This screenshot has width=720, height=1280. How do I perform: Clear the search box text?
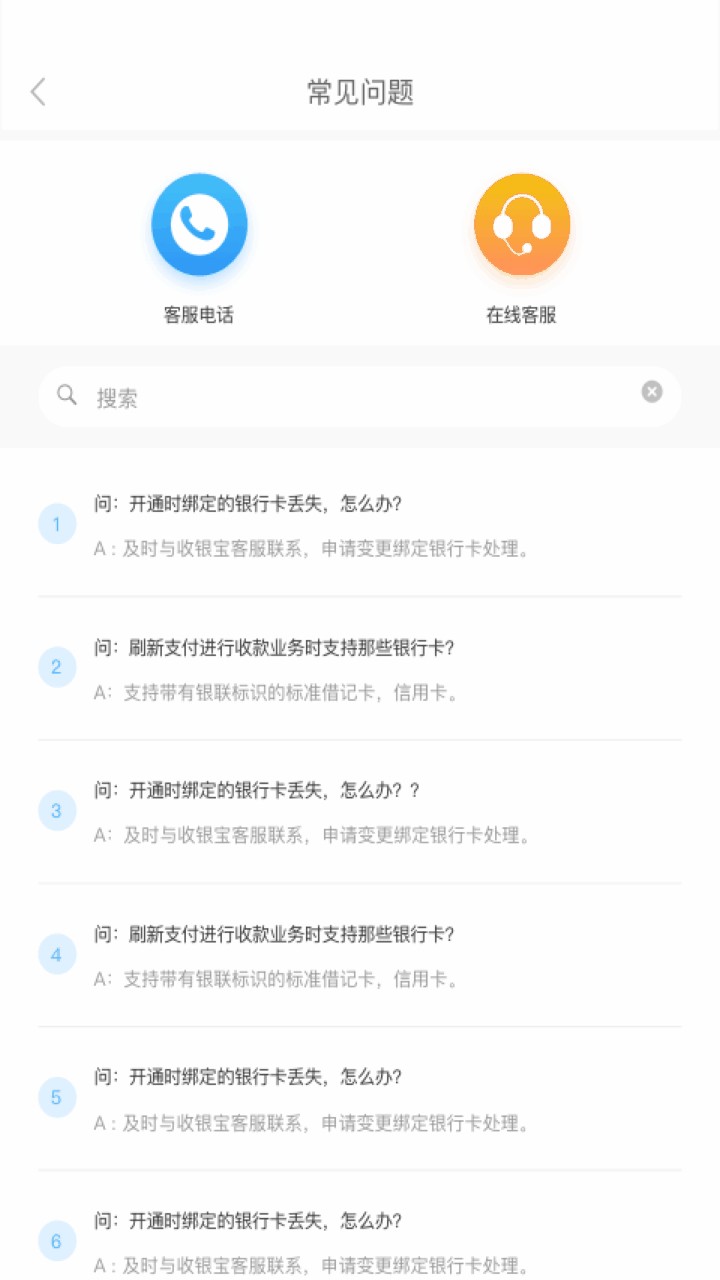(x=652, y=392)
